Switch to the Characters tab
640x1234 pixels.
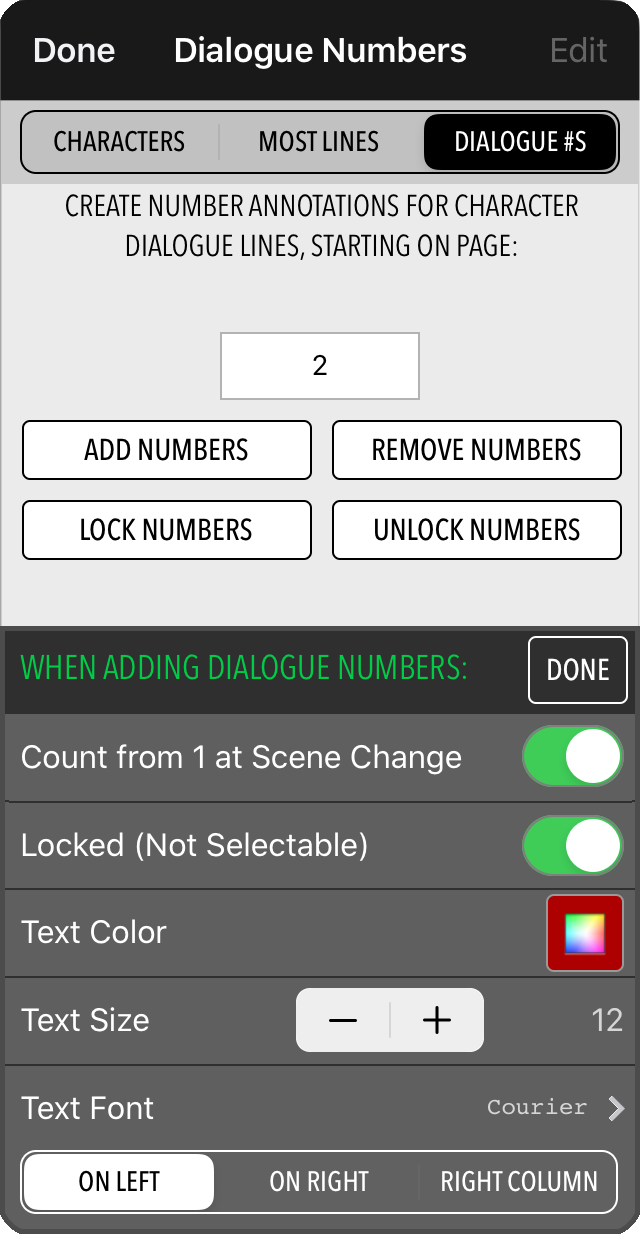pyautogui.click(x=119, y=142)
